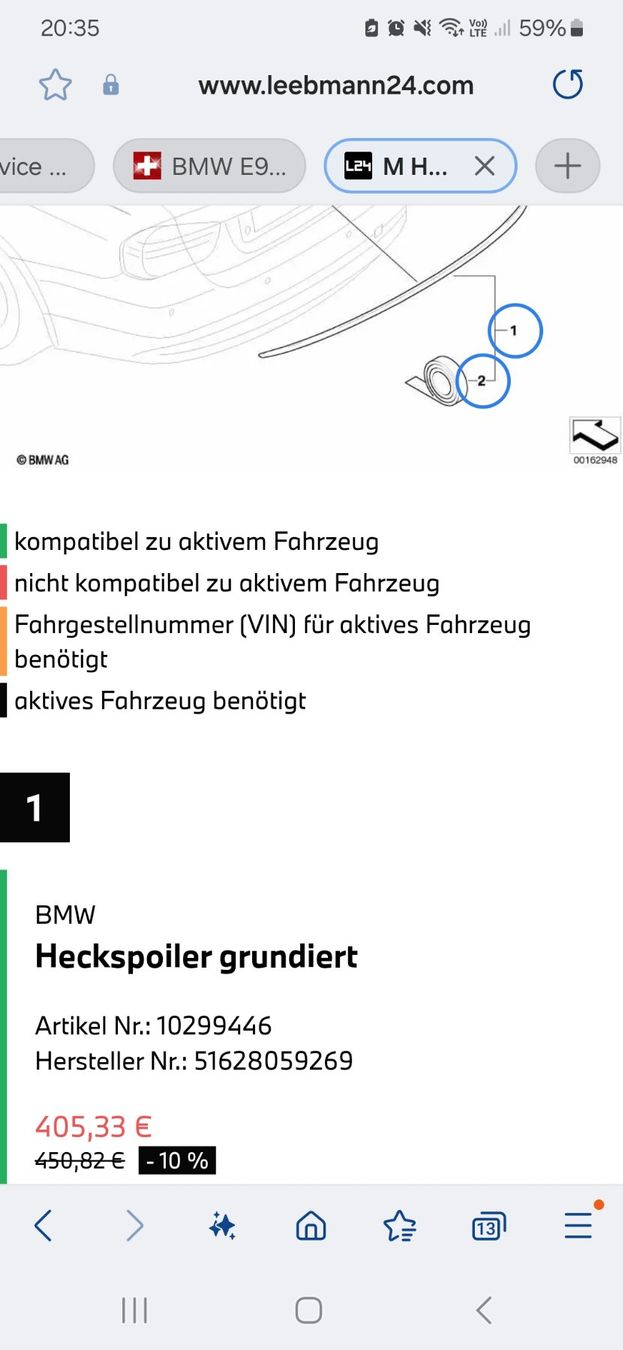Open the system recent apps view
This screenshot has width=623, height=1350.
click(x=134, y=1310)
